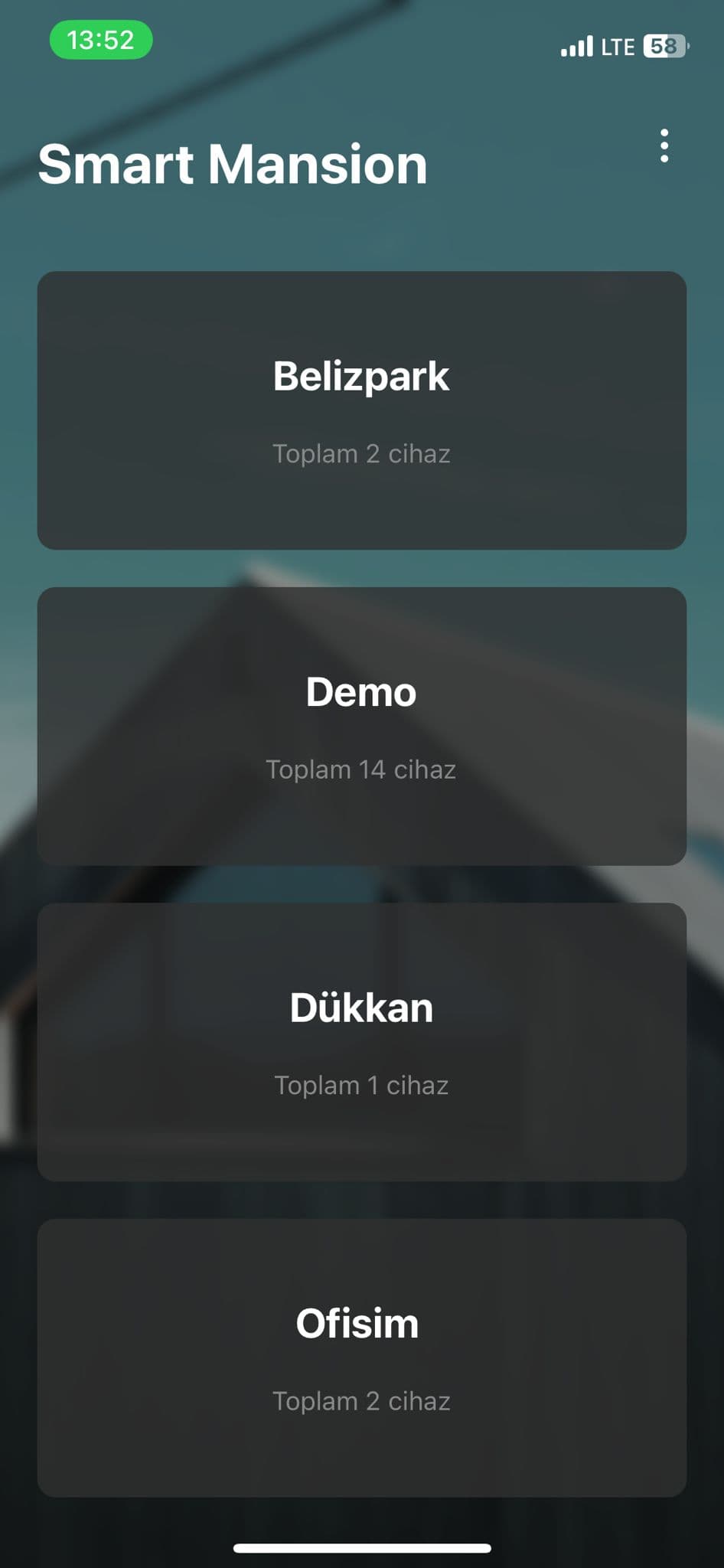Open the Belizpark location card
The height and width of the screenshot is (1568, 724).
(361, 410)
